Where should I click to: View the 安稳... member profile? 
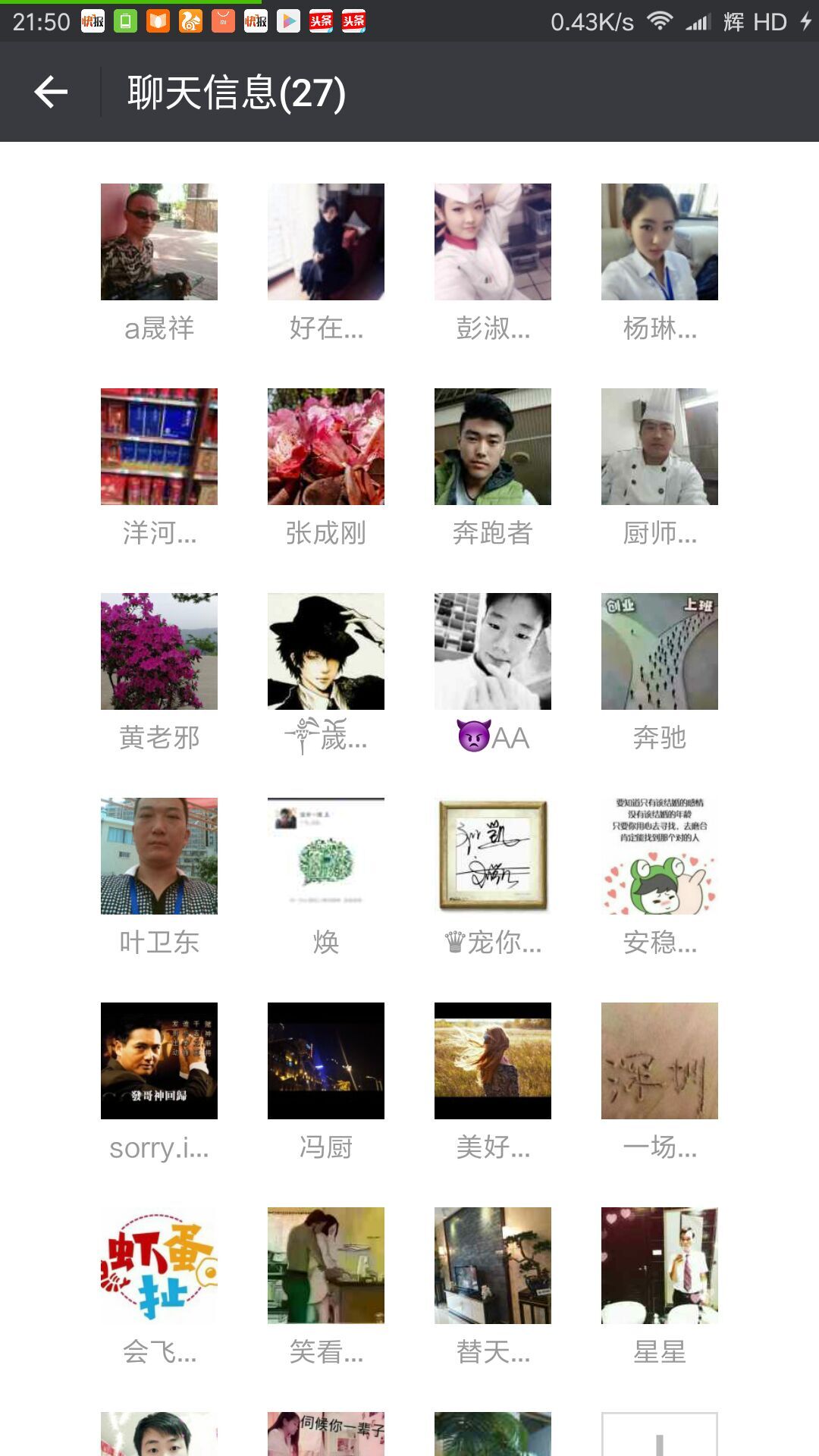tap(660, 856)
